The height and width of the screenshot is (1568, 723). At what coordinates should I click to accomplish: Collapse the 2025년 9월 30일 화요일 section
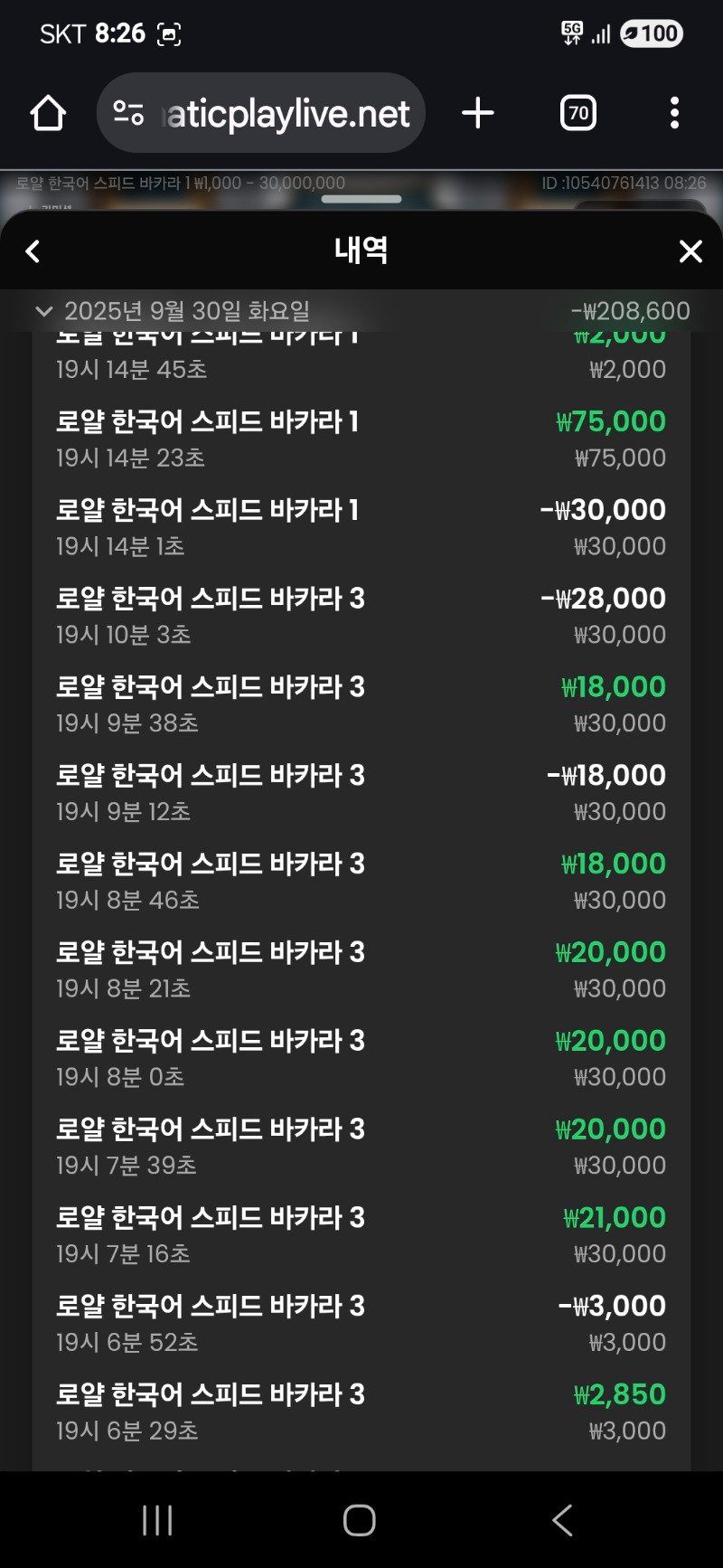(x=43, y=311)
